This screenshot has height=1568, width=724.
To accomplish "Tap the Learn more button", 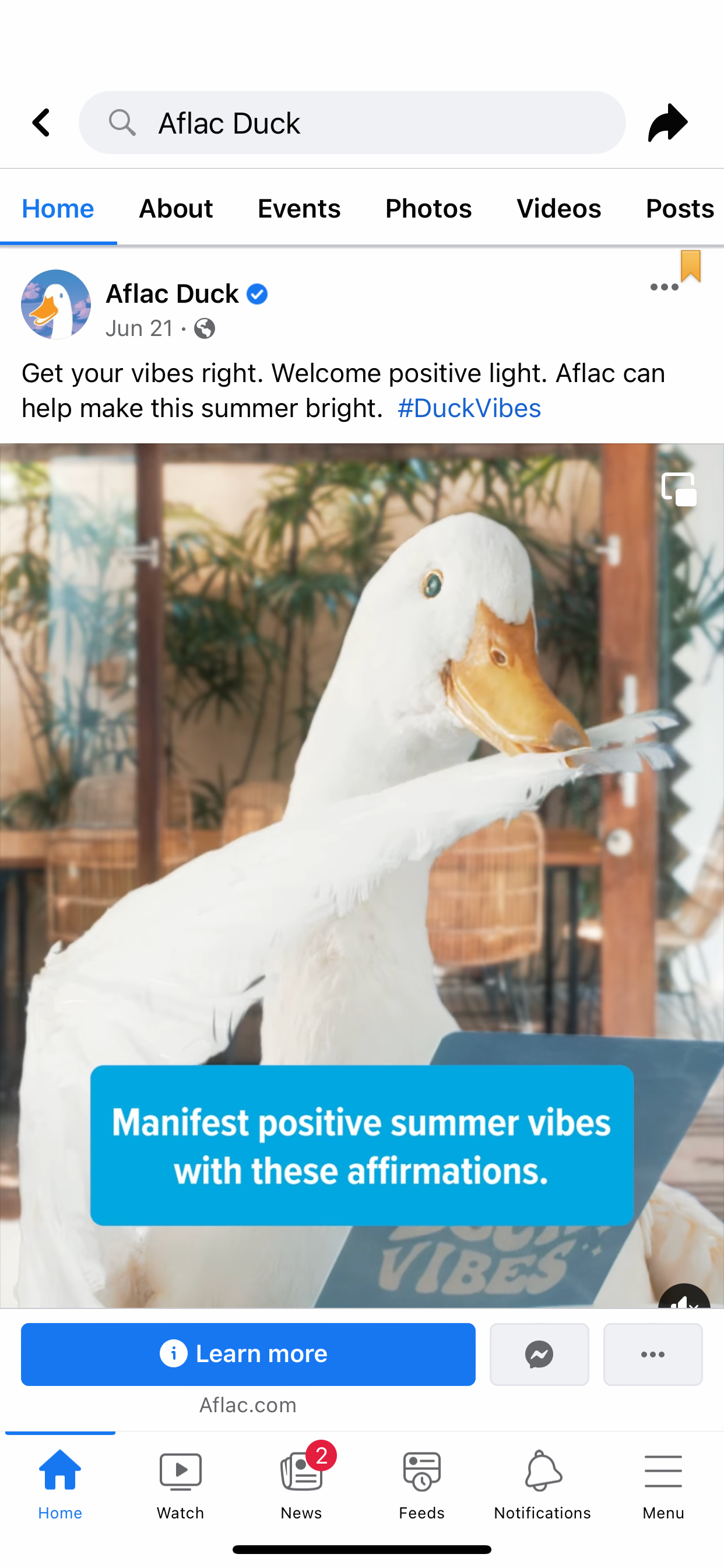I will click(248, 1354).
